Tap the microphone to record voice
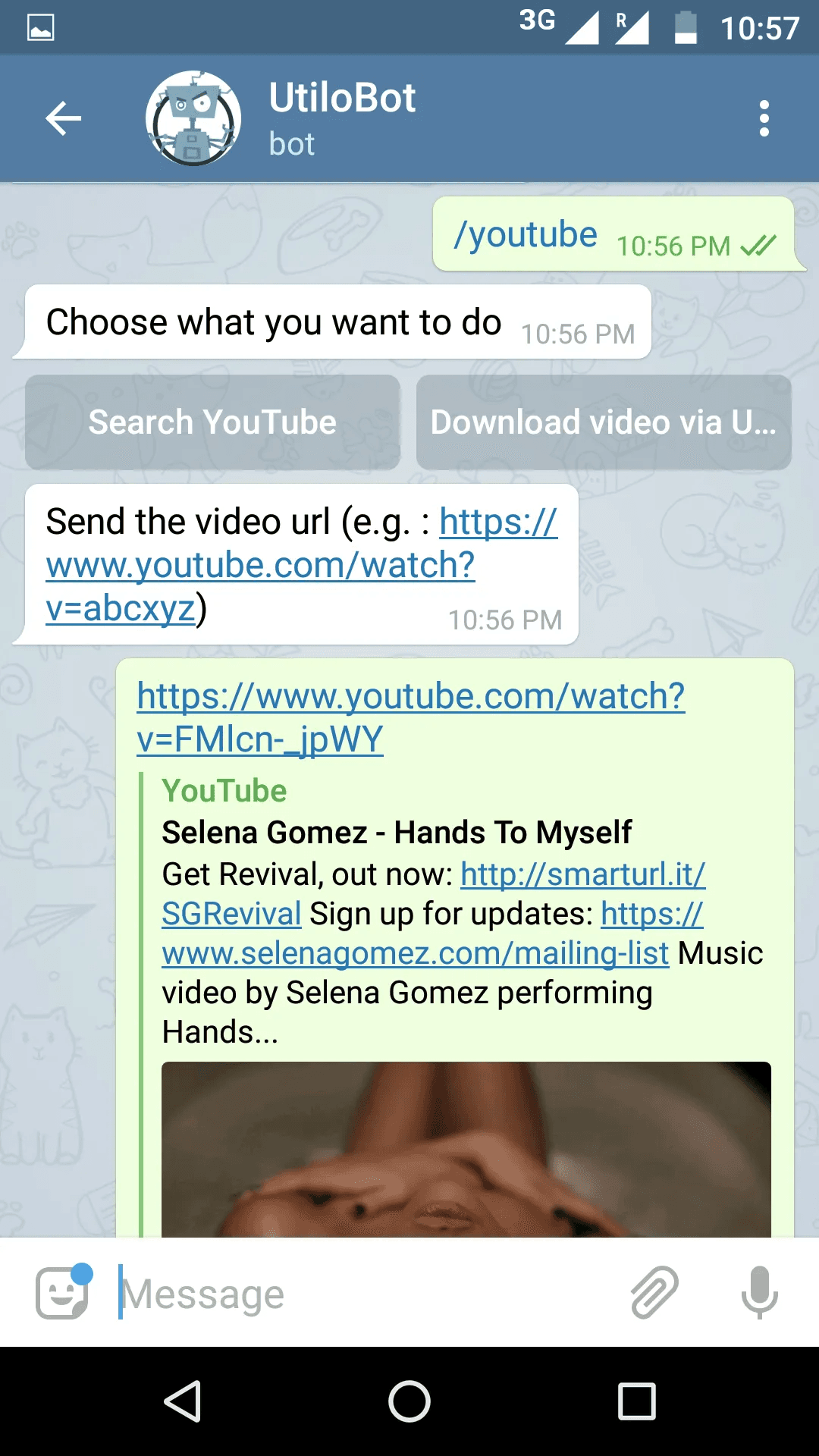Image resolution: width=819 pixels, height=1456 pixels. (x=759, y=1292)
